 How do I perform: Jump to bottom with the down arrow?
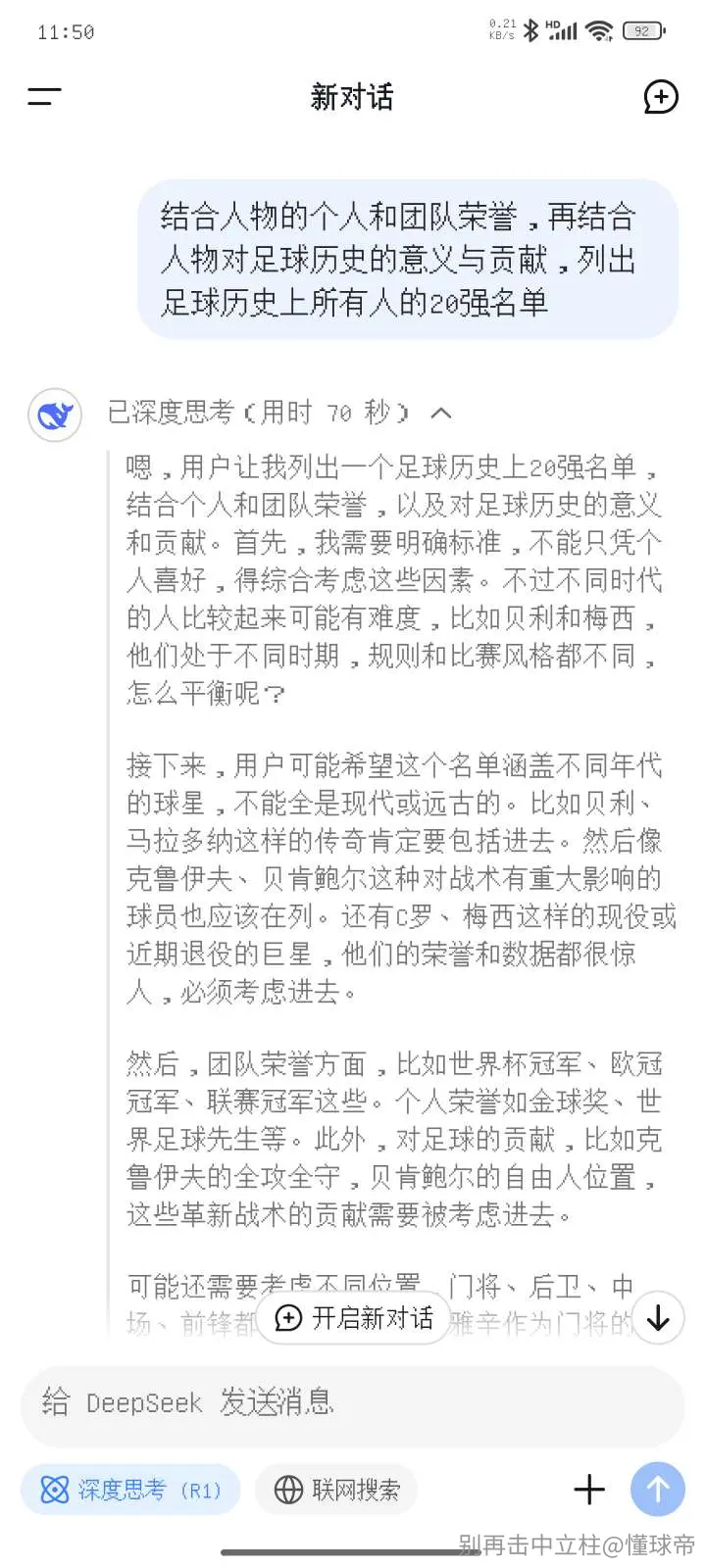pyautogui.click(x=658, y=1318)
